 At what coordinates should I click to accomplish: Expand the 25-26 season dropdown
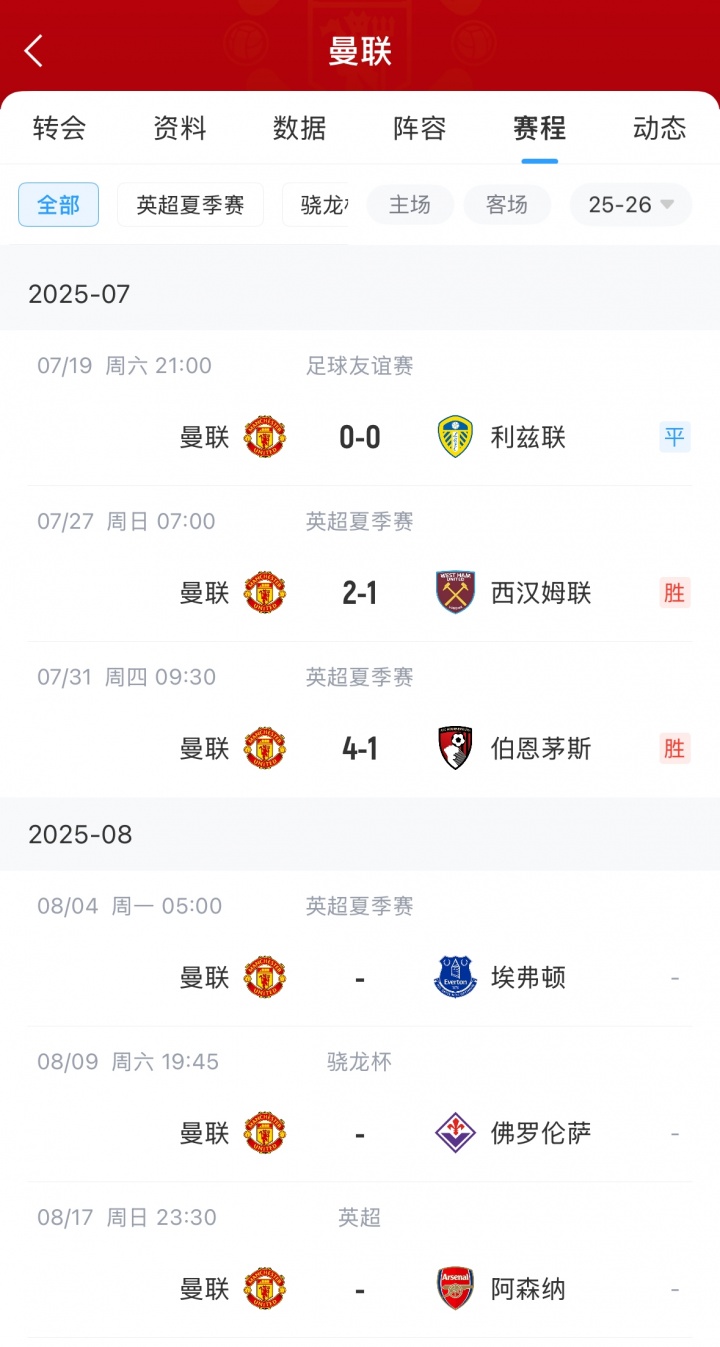[x=631, y=205]
